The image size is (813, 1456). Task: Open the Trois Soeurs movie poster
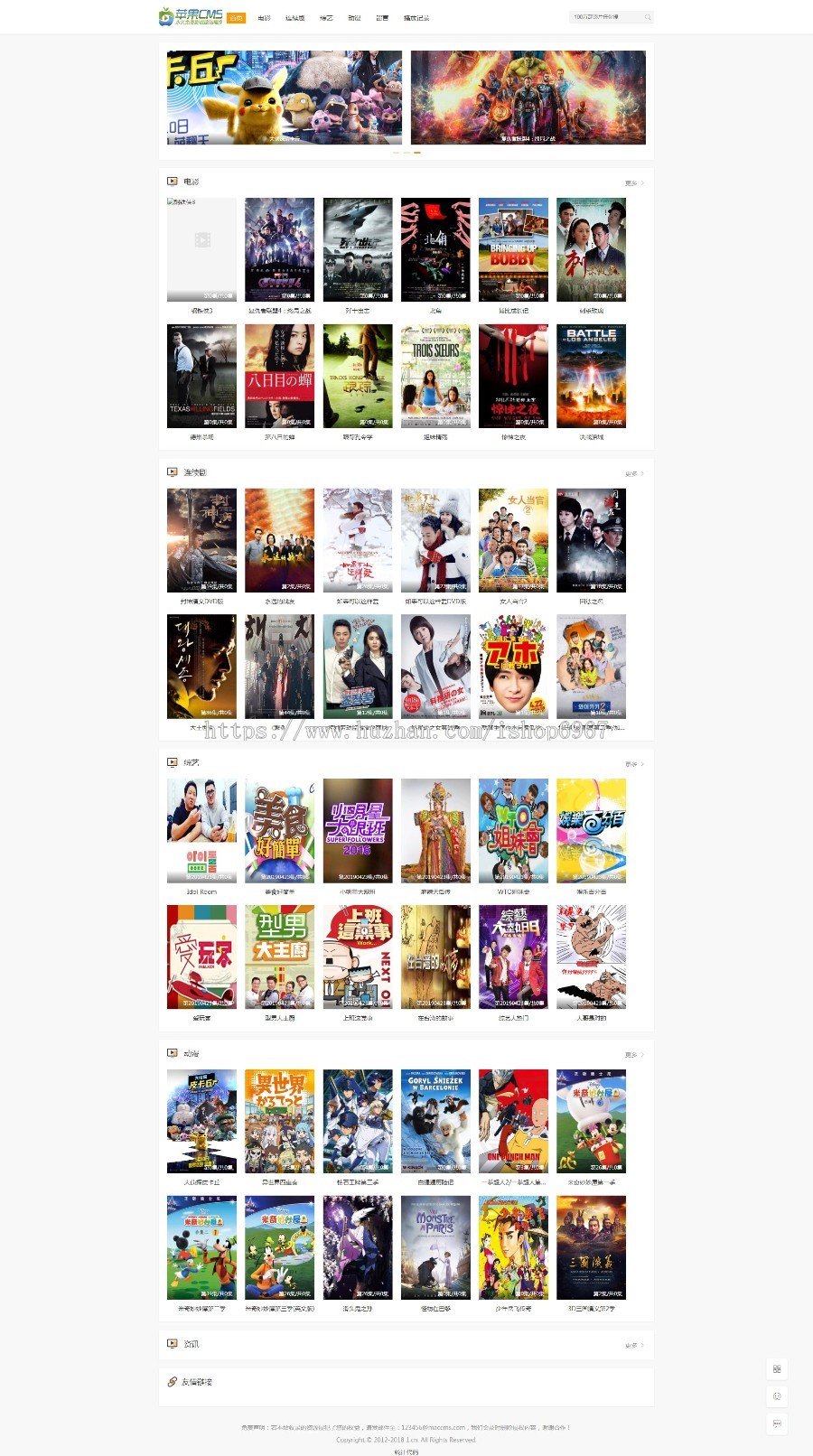[435, 376]
